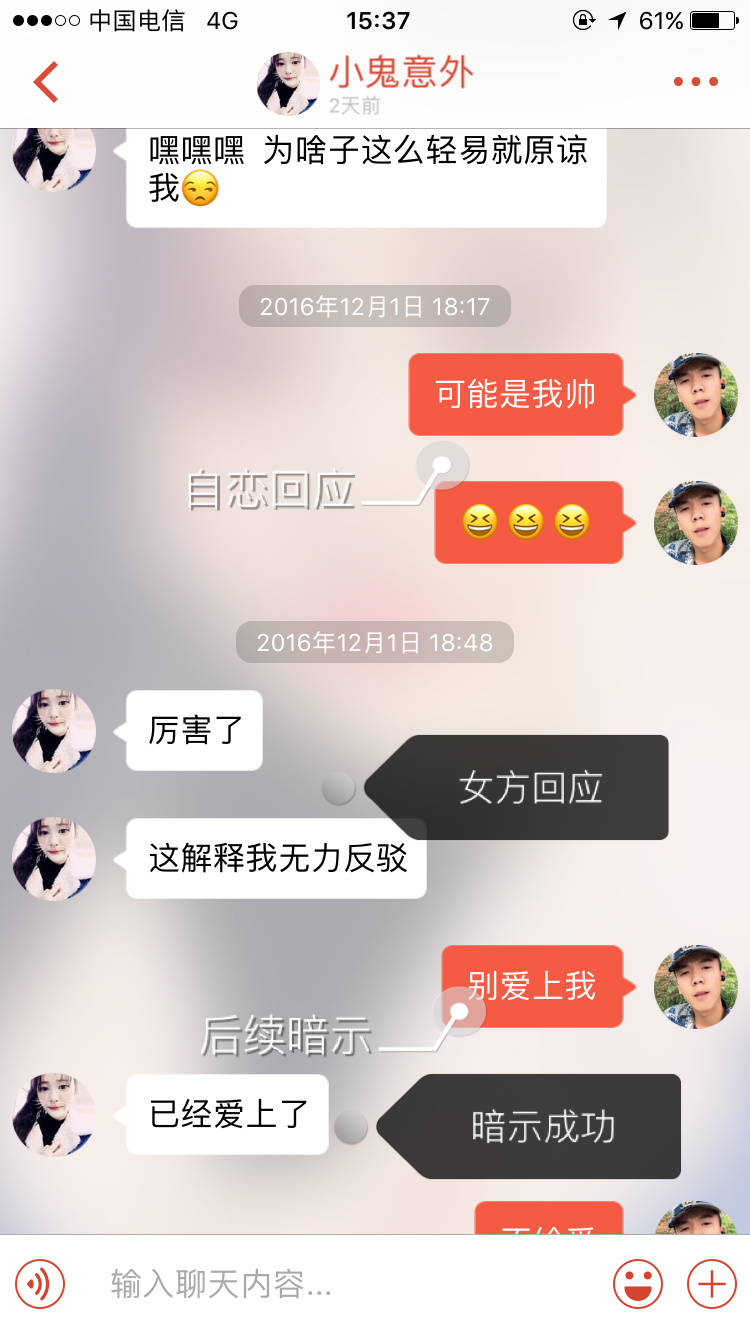This screenshot has height=1334, width=750.
Task: Open the emoji picker
Action: pos(637,1283)
